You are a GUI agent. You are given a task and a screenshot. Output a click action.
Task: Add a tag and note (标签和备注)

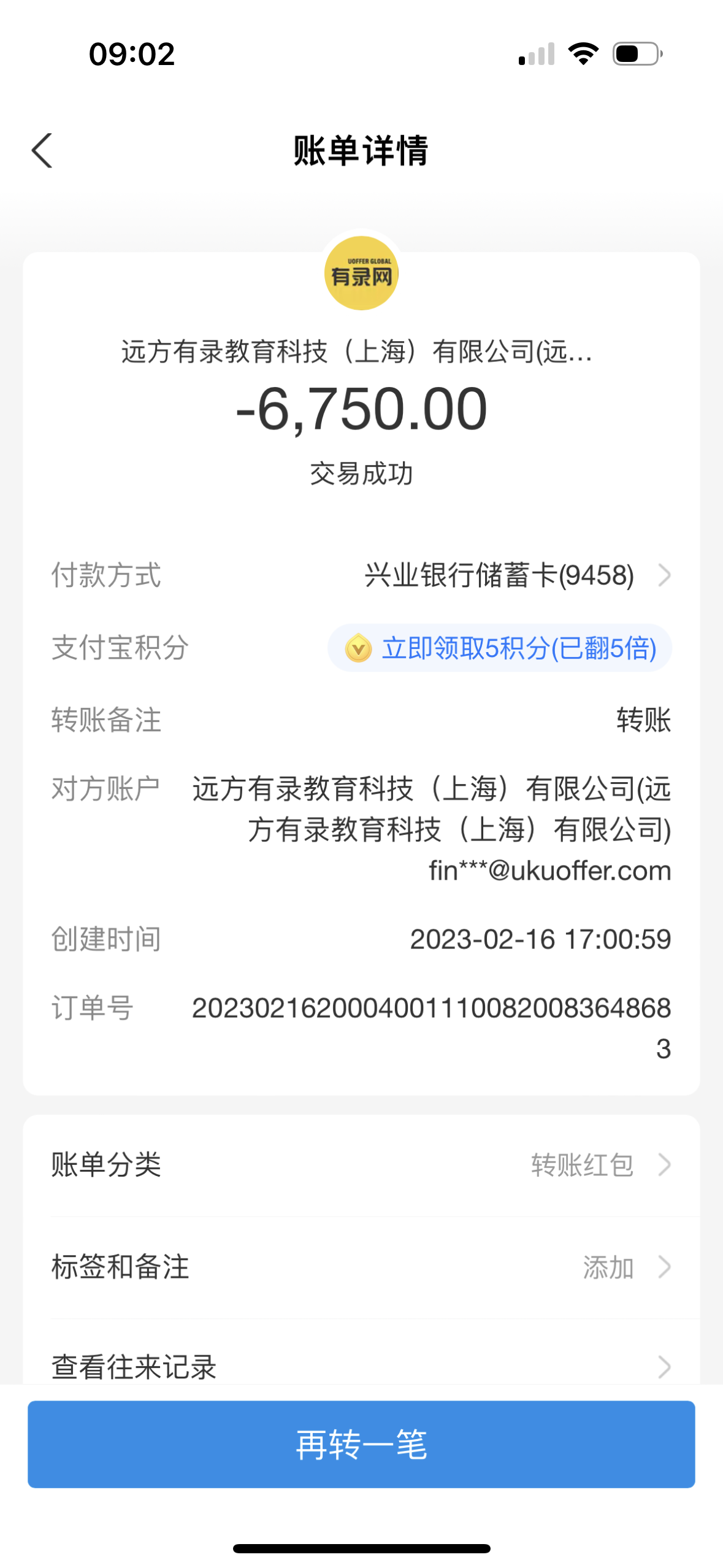tap(361, 1267)
